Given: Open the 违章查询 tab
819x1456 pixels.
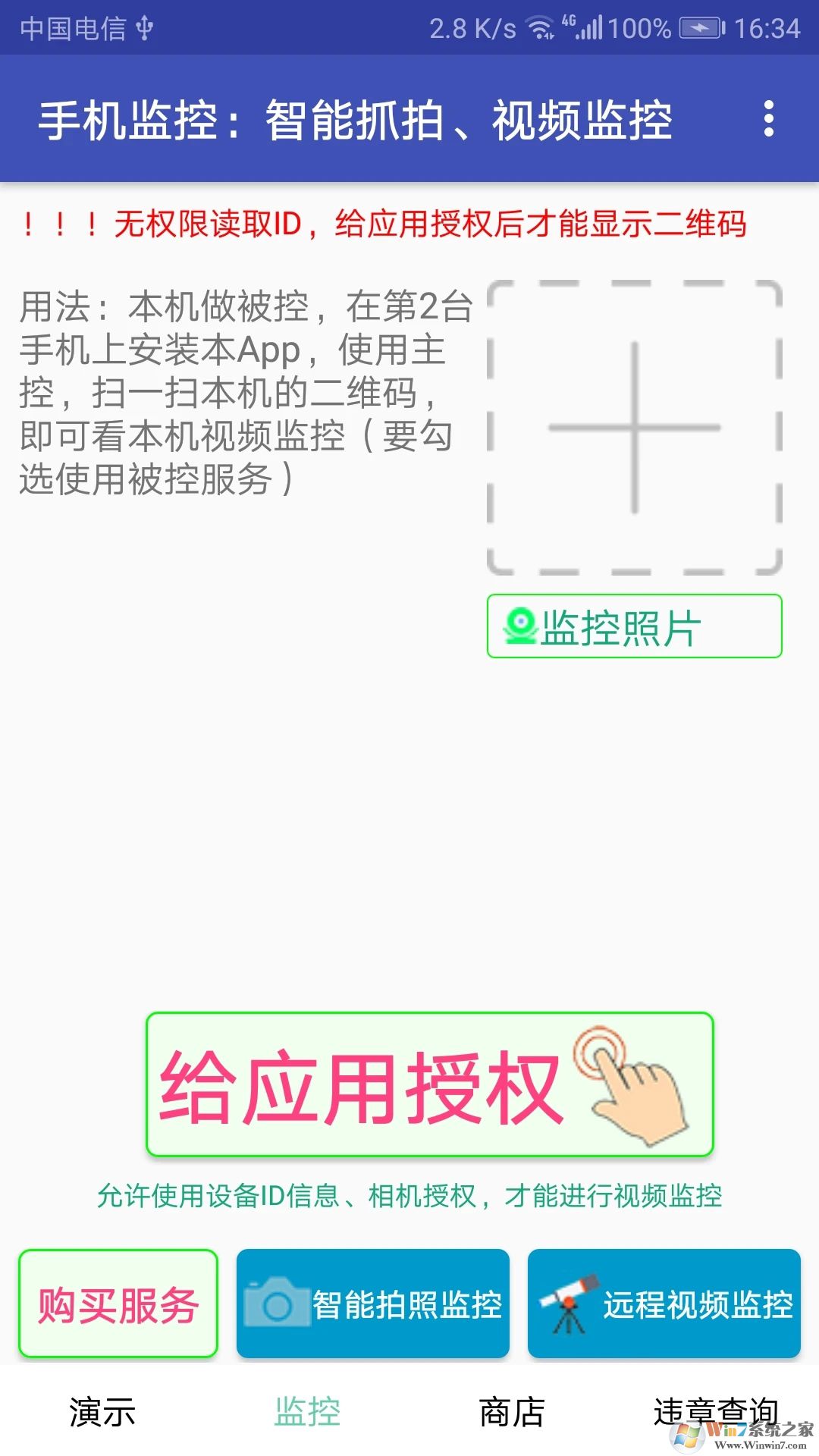Looking at the screenshot, I should coord(715,1412).
